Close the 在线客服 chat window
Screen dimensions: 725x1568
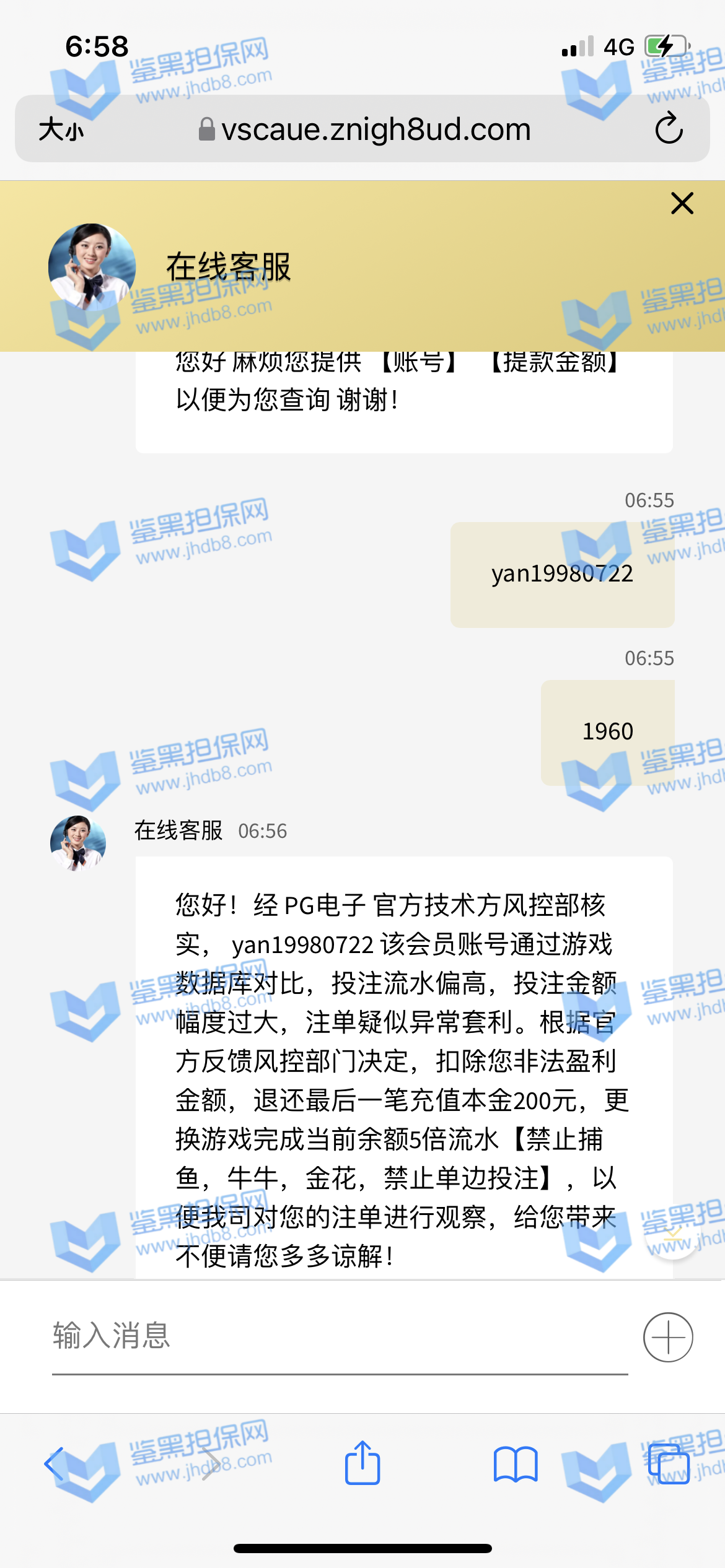click(682, 203)
